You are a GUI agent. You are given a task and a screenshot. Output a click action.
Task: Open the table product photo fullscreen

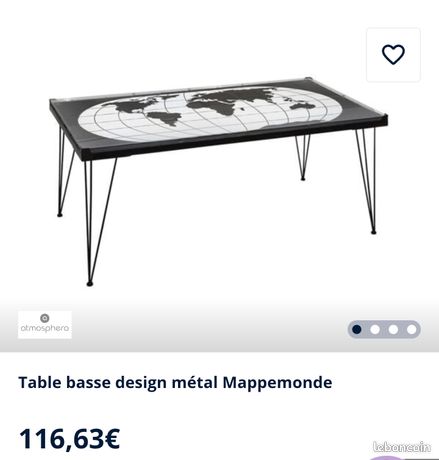tap(219, 183)
